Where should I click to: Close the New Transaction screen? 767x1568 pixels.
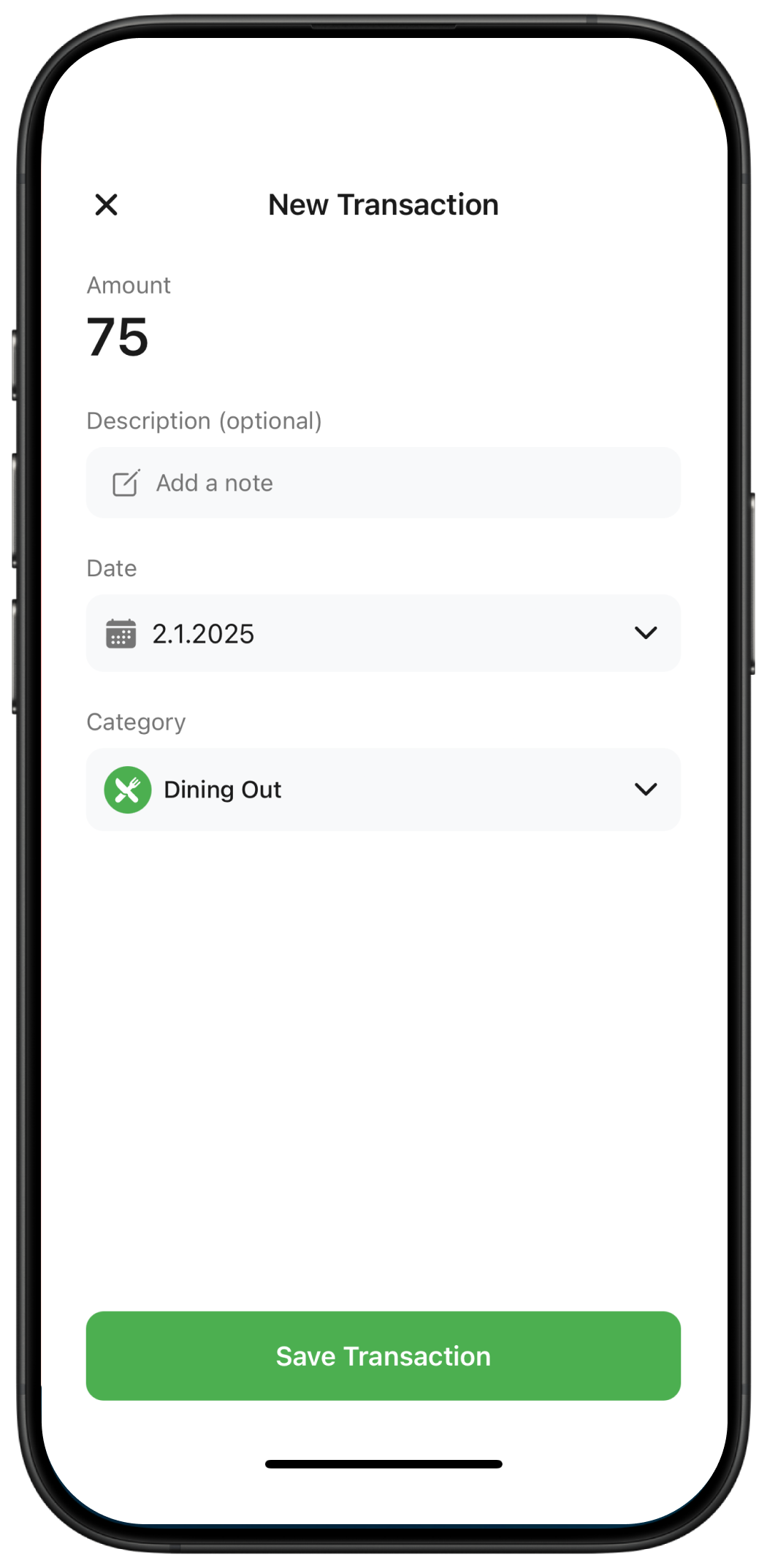[107, 204]
